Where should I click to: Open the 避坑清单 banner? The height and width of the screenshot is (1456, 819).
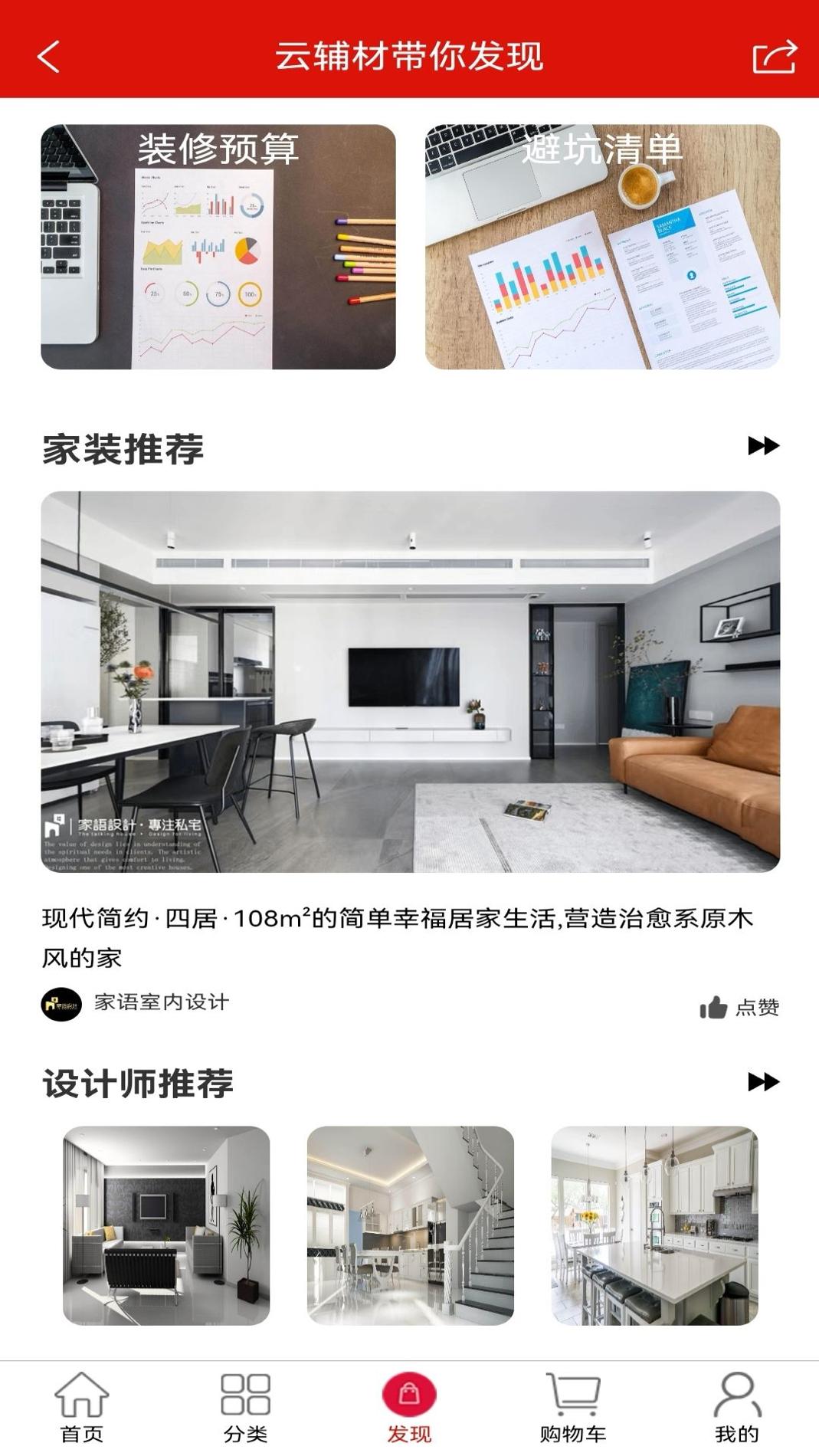(602, 244)
